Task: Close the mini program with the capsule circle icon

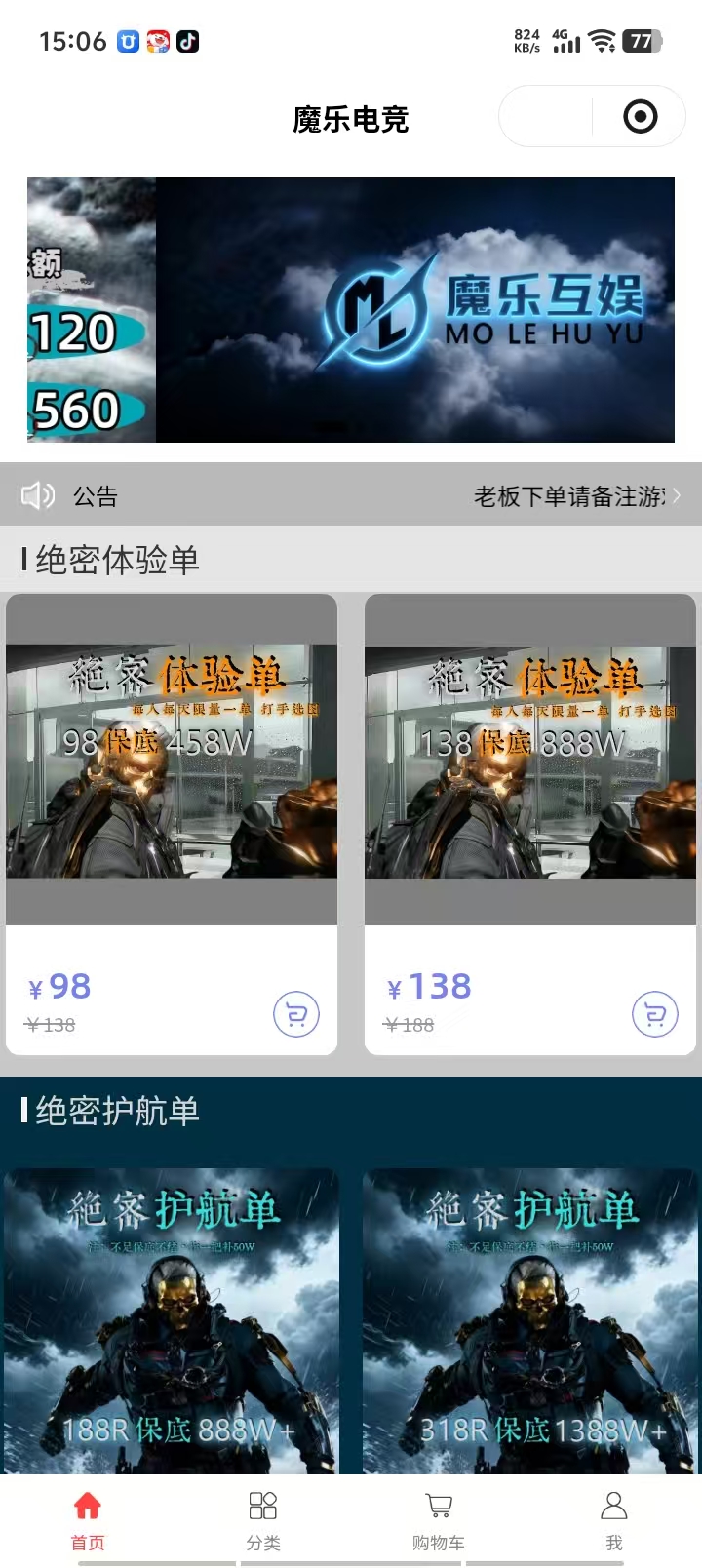Action: [640, 118]
